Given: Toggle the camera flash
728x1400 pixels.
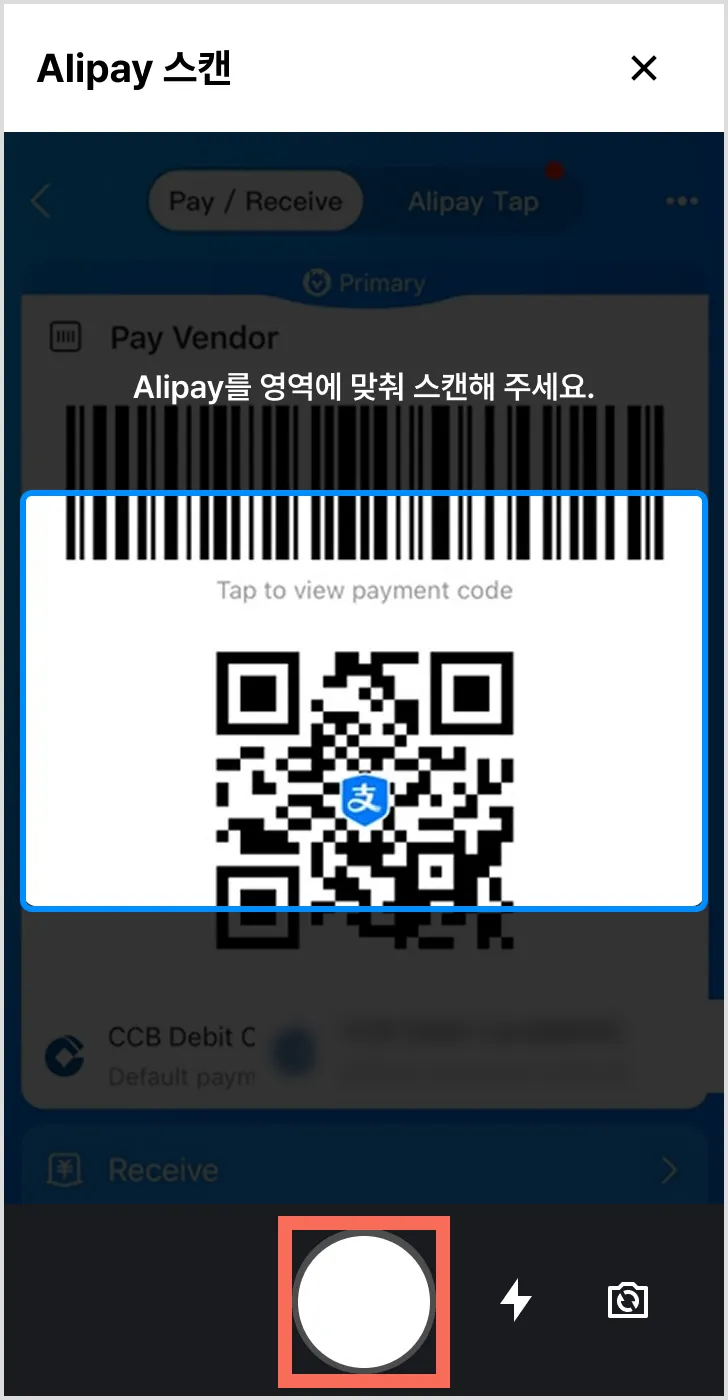Looking at the screenshot, I should pyautogui.click(x=516, y=1301).
